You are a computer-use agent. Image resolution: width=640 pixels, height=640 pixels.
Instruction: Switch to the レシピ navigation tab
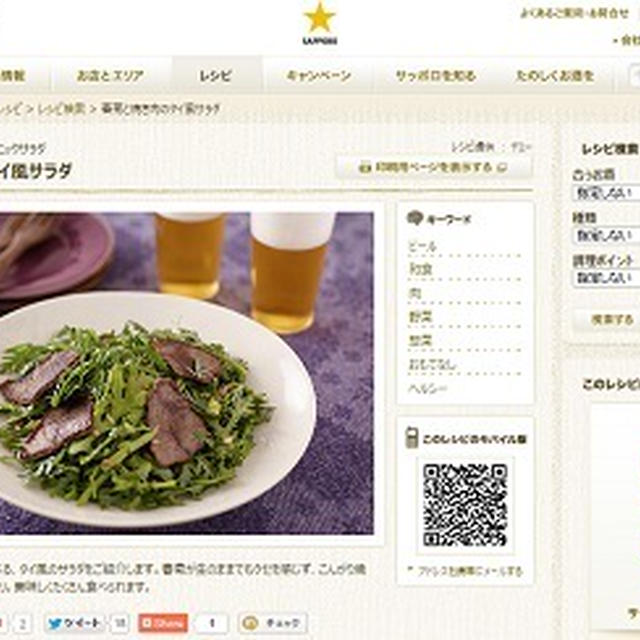216,76
